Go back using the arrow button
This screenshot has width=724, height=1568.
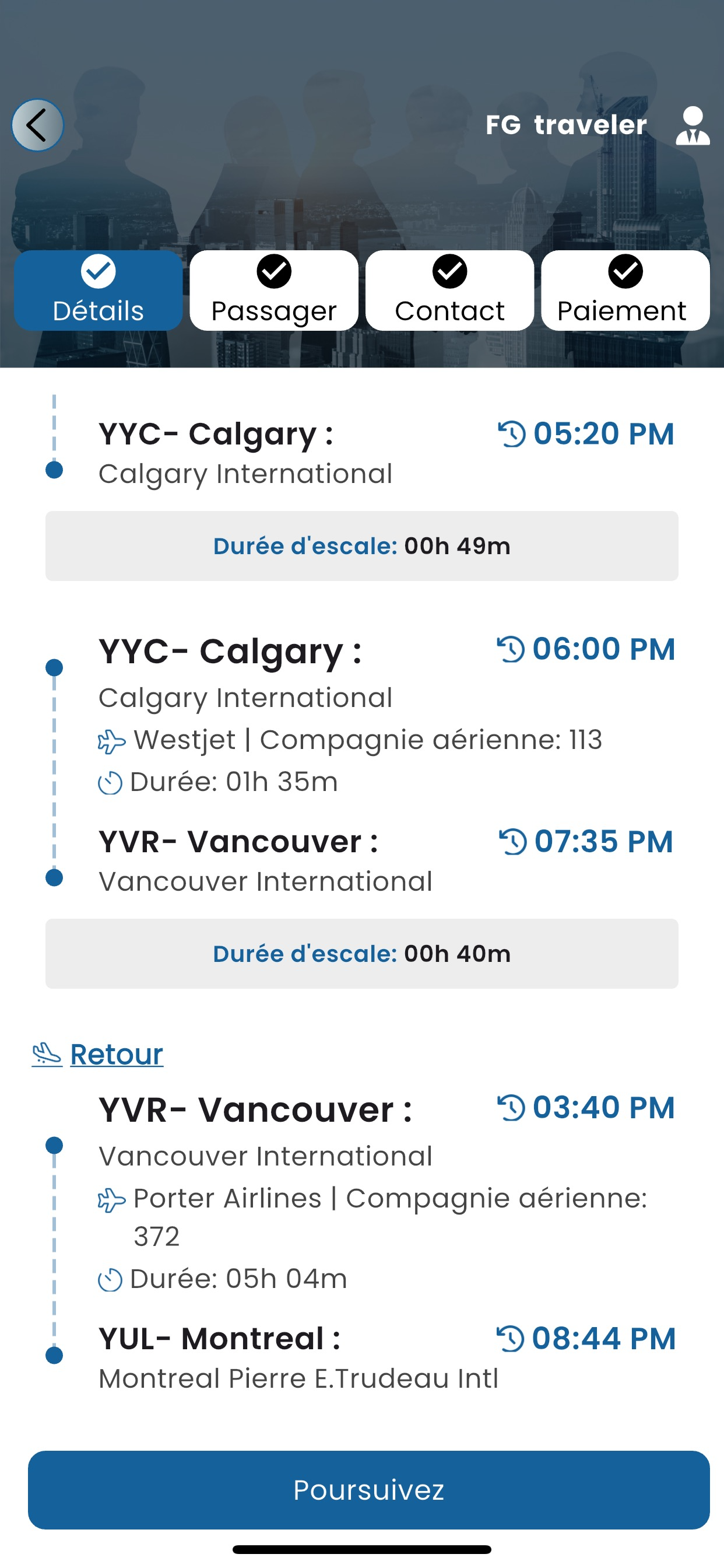pos(37,125)
